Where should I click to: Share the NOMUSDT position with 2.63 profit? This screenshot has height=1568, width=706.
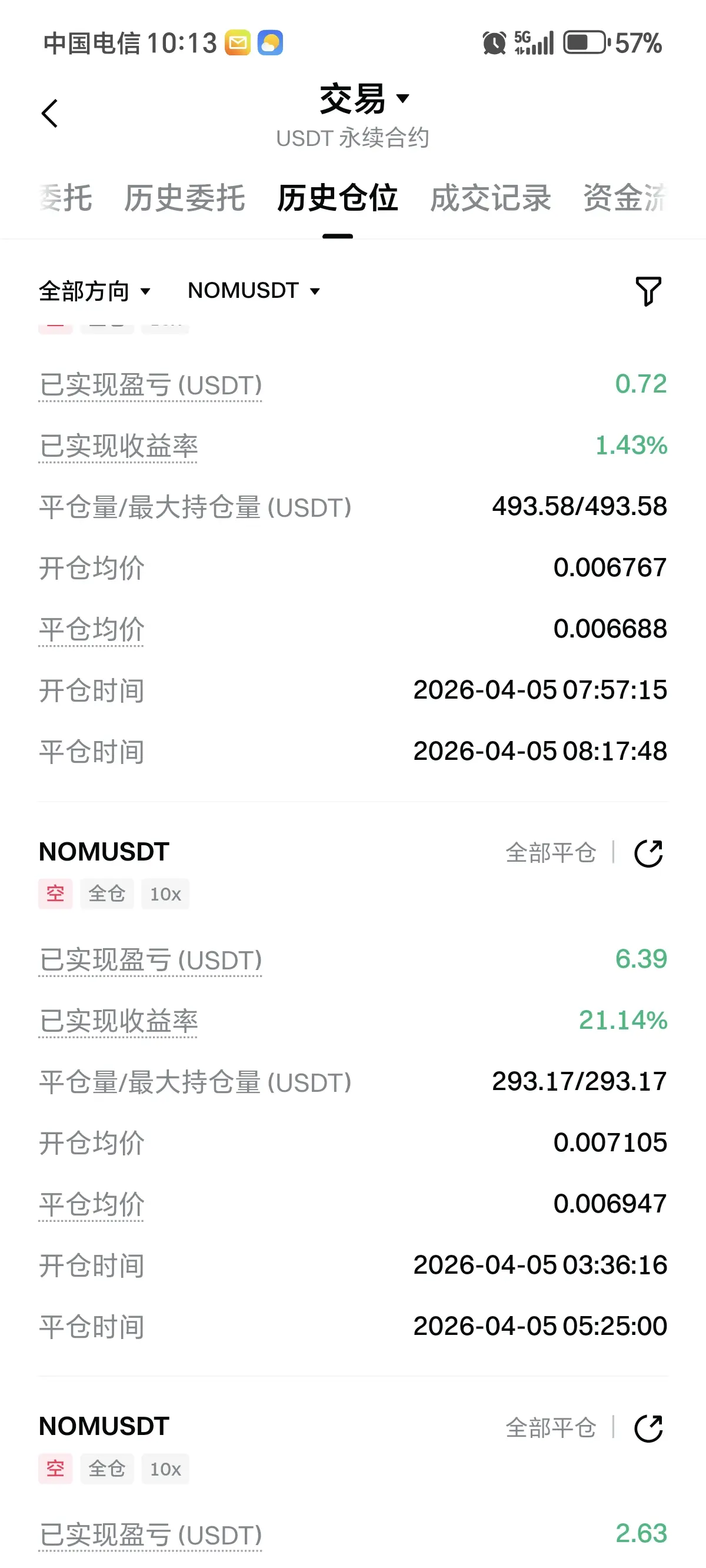(x=648, y=1427)
